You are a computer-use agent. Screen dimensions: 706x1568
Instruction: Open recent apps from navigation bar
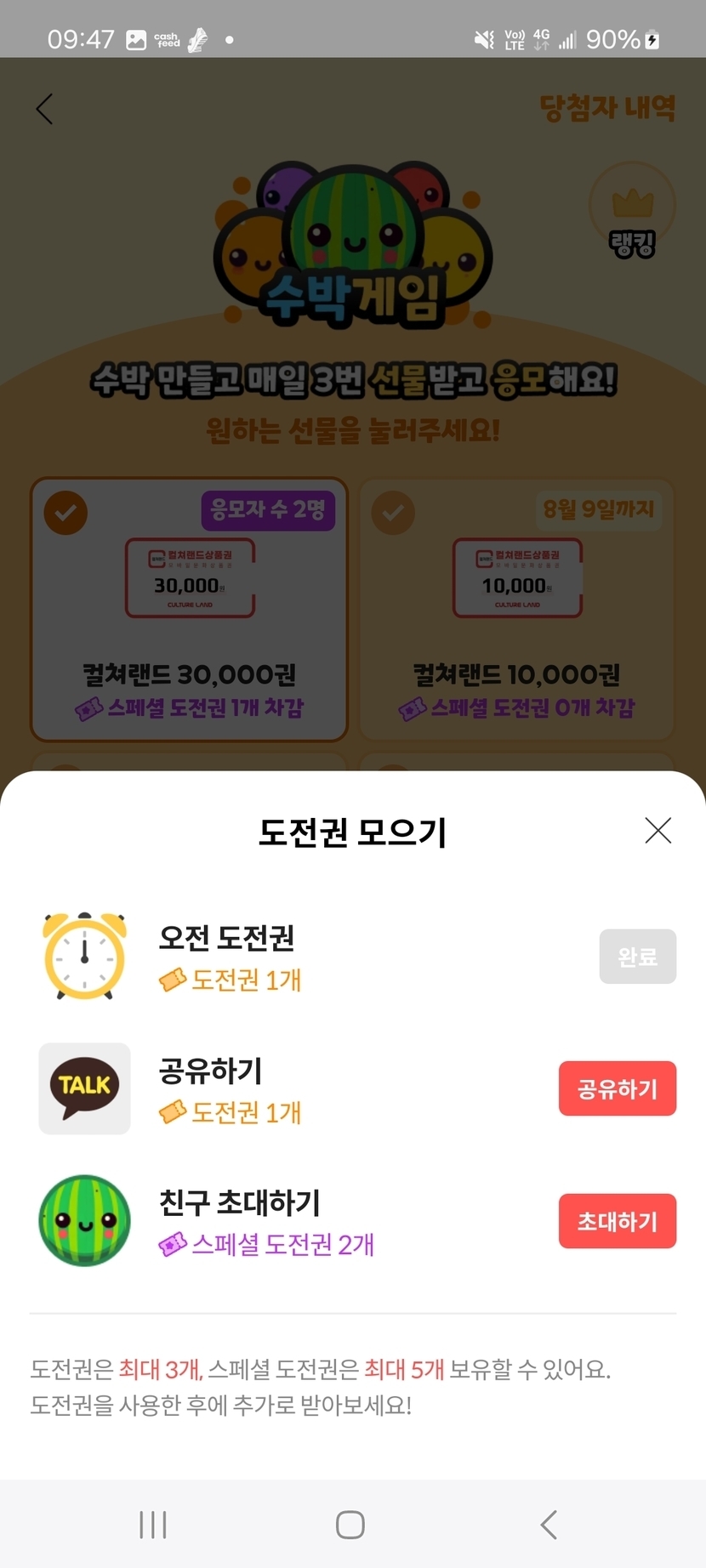click(153, 1525)
